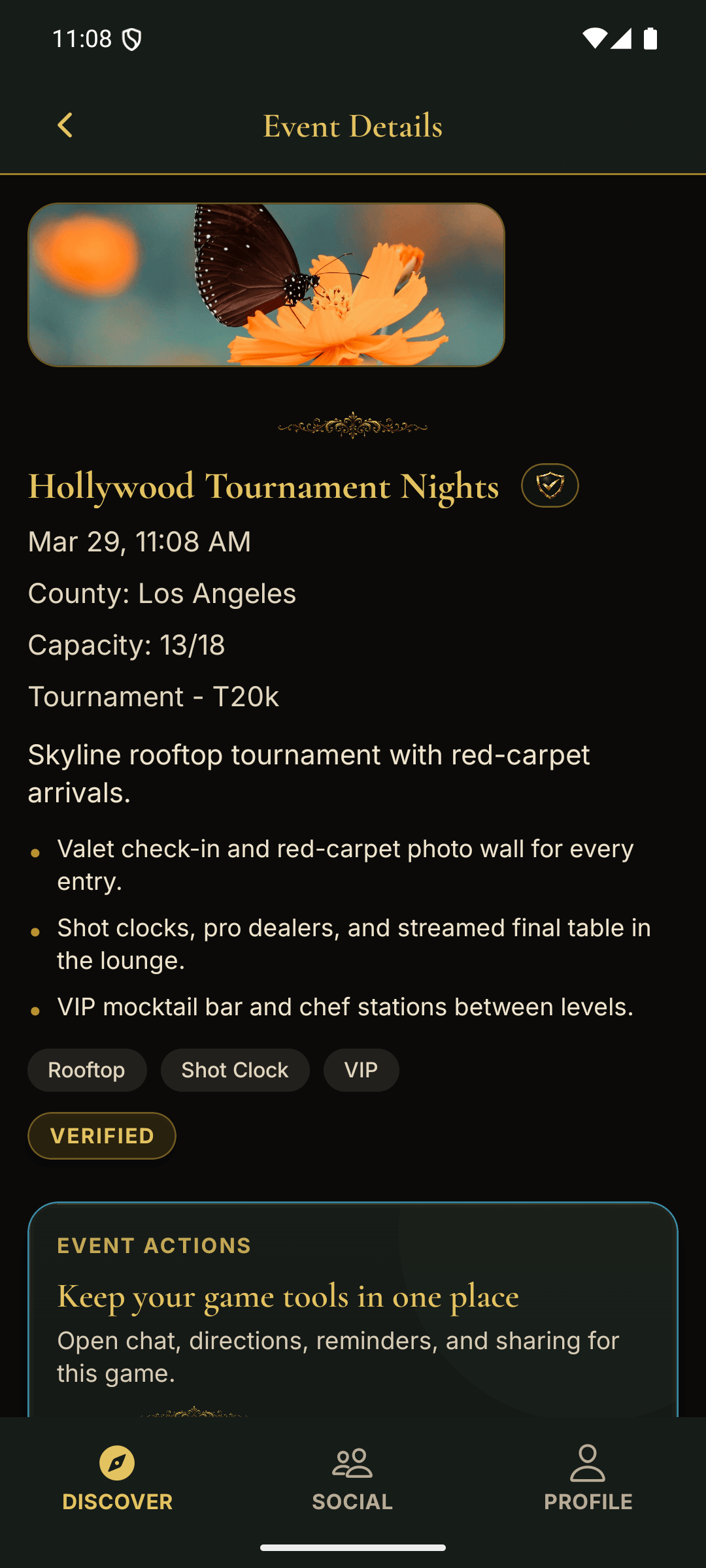Screen dimensions: 706x1568
Task: Toggle the Shot Clock chip
Action: pos(235,1070)
